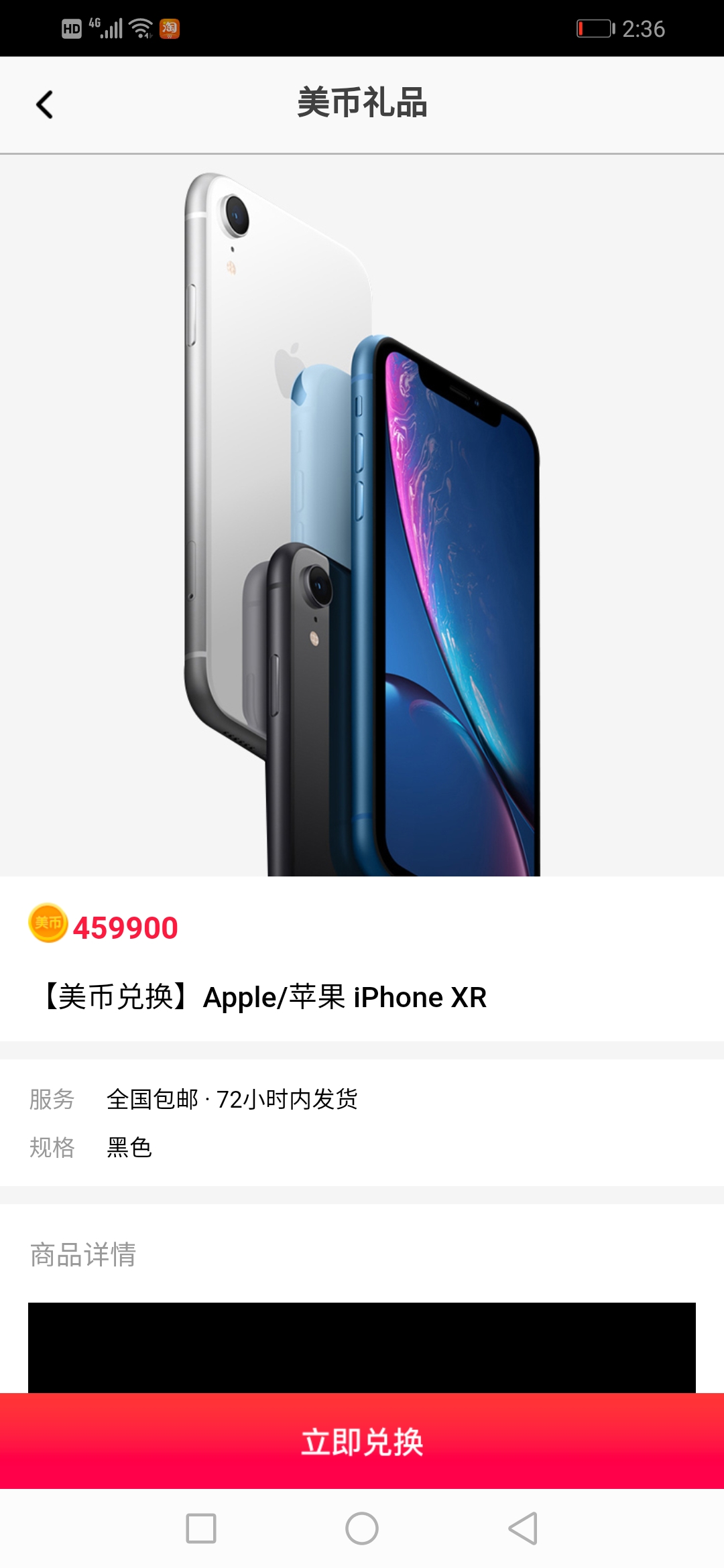Tap 立即兑换 to redeem now
This screenshot has height=1568, width=724.
[x=362, y=1441]
